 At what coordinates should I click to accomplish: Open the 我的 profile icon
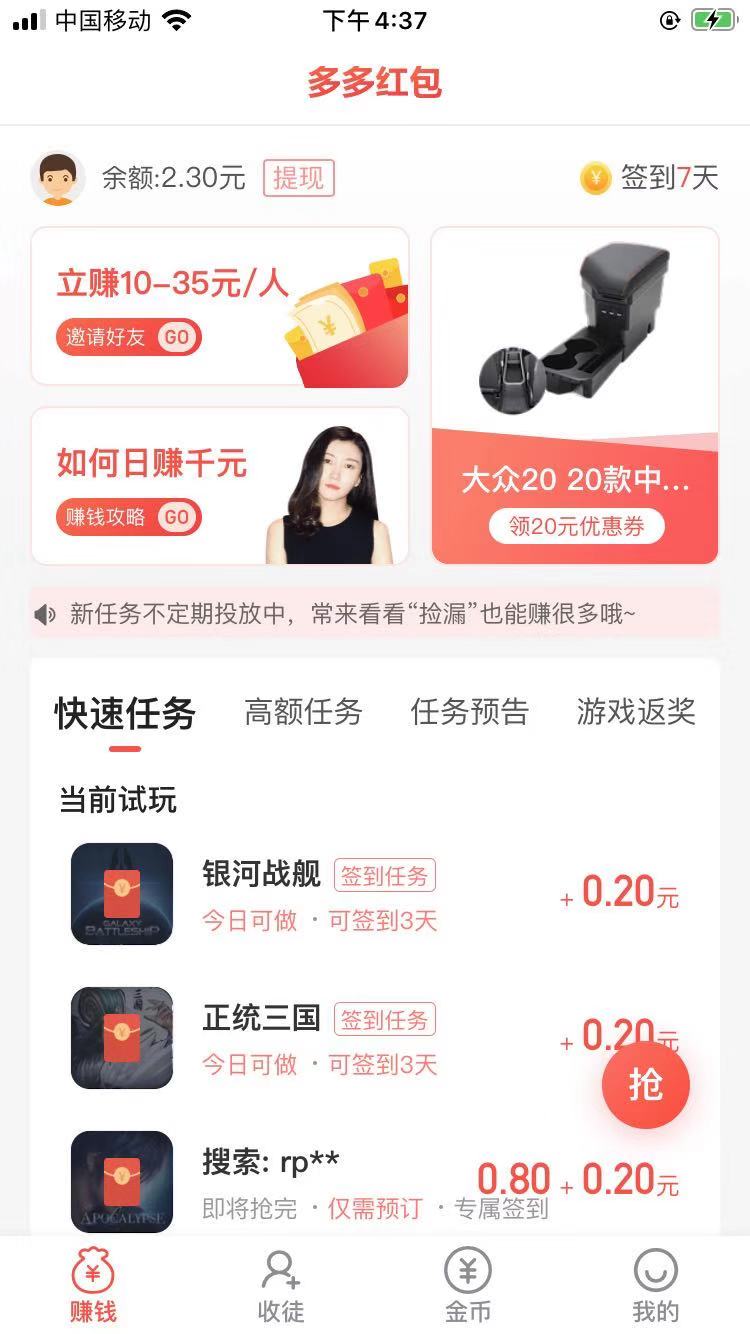(x=656, y=1272)
